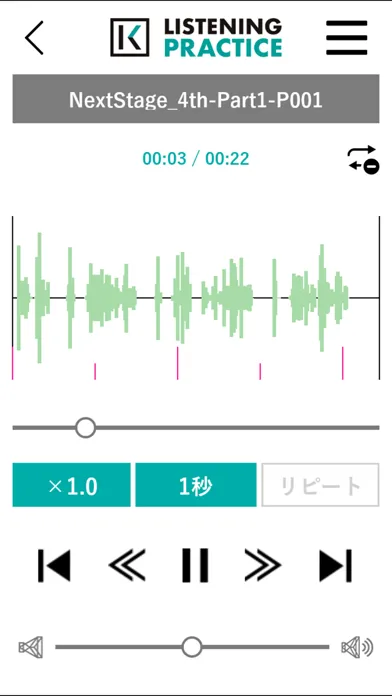Pause the audio playback
This screenshot has height=696, width=392.
(195, 566)
